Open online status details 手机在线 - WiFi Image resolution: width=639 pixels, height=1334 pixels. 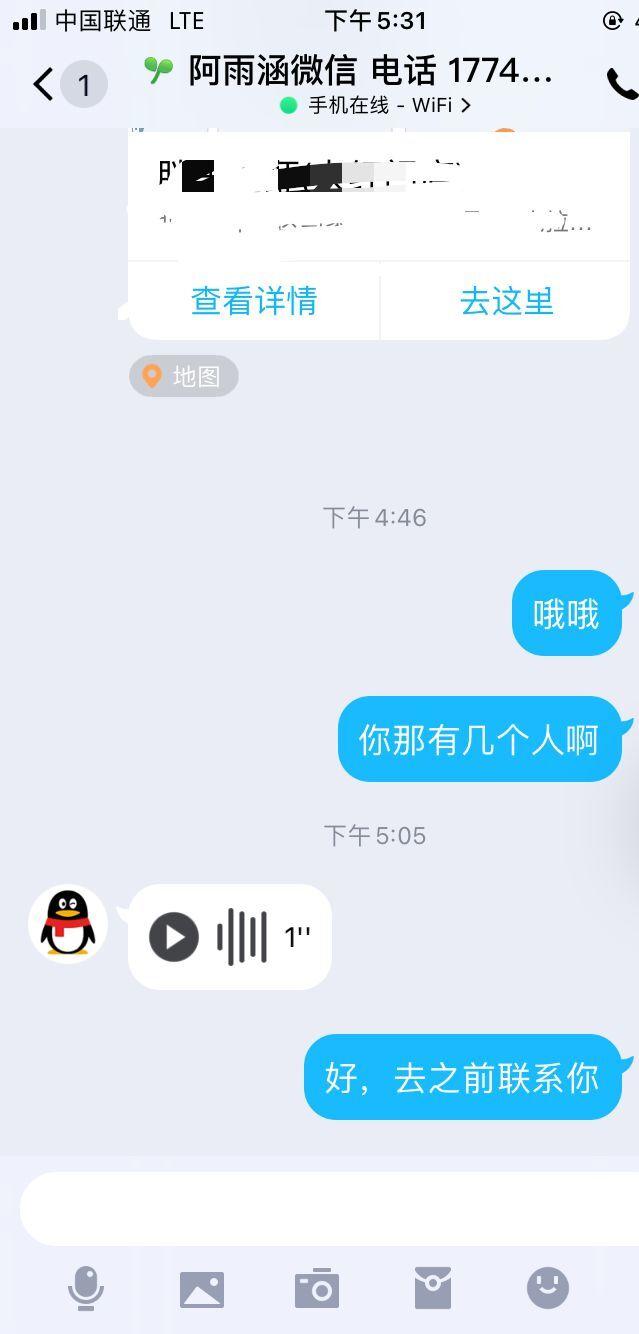coord(375,105)
